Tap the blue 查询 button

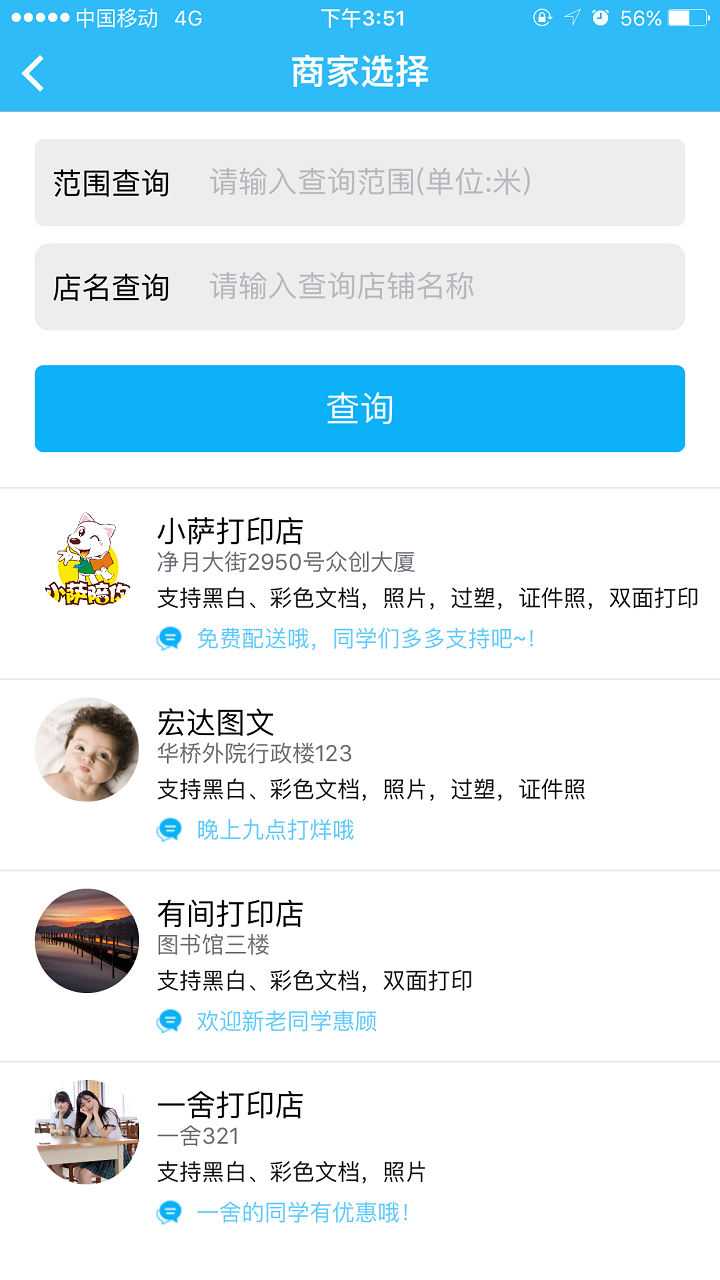click(360, 408)
